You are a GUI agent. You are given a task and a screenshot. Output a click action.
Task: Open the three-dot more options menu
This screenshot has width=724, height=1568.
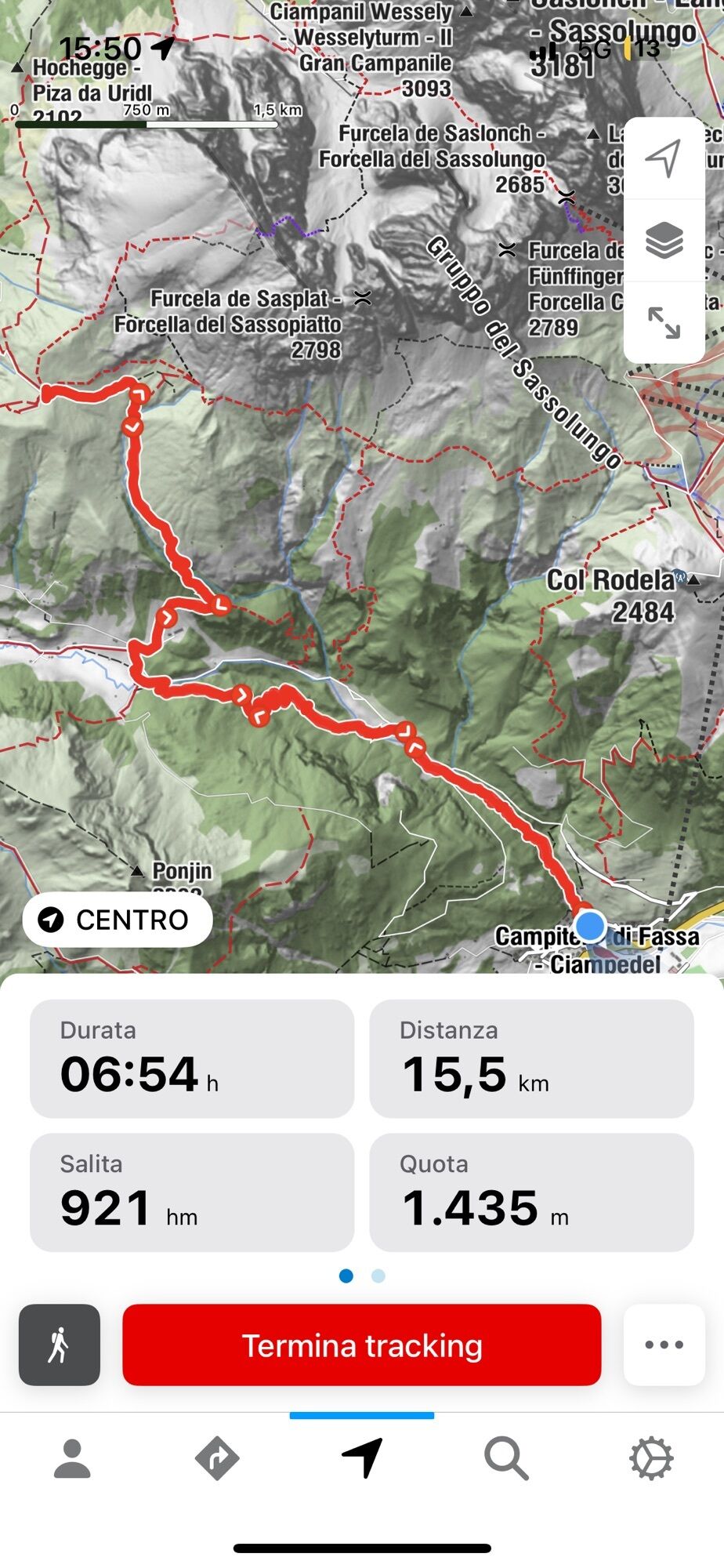[x=664, y=1345]
